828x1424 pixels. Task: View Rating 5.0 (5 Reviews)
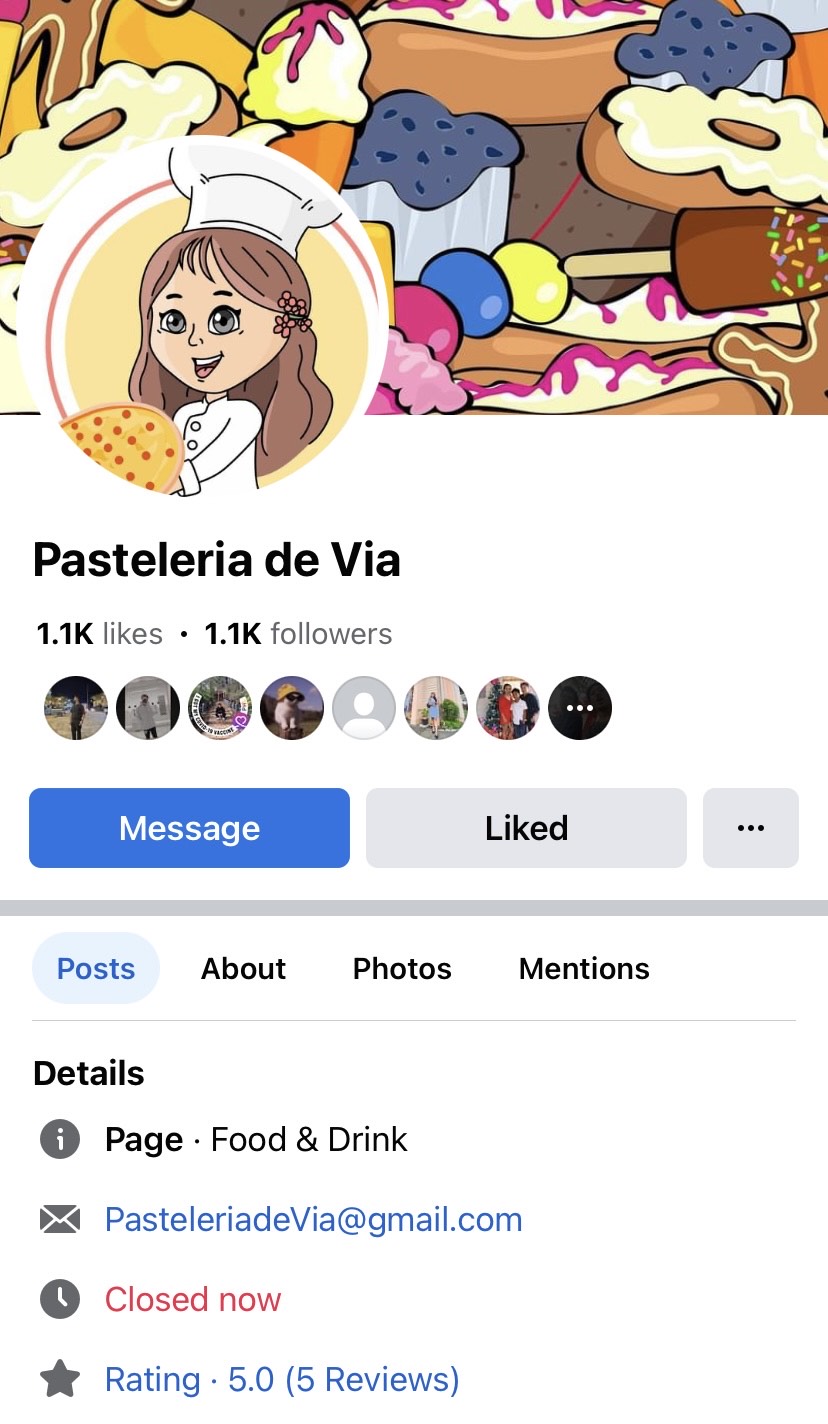282,1379
